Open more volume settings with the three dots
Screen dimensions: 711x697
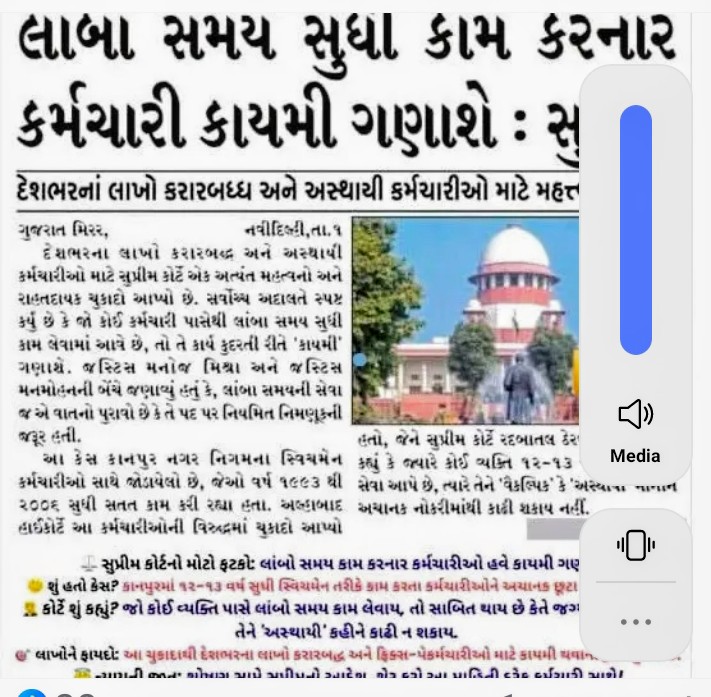tap(636, 621)
